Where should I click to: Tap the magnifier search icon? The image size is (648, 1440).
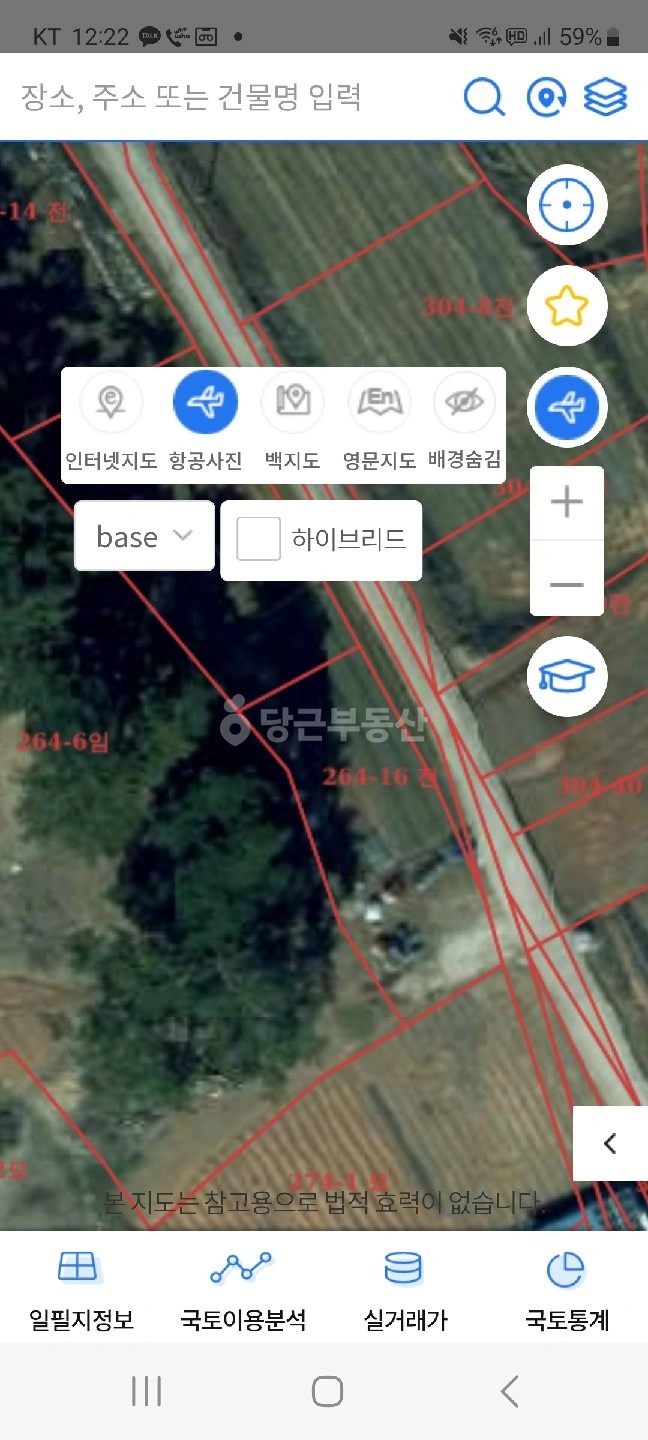click(x=484, y=97)
